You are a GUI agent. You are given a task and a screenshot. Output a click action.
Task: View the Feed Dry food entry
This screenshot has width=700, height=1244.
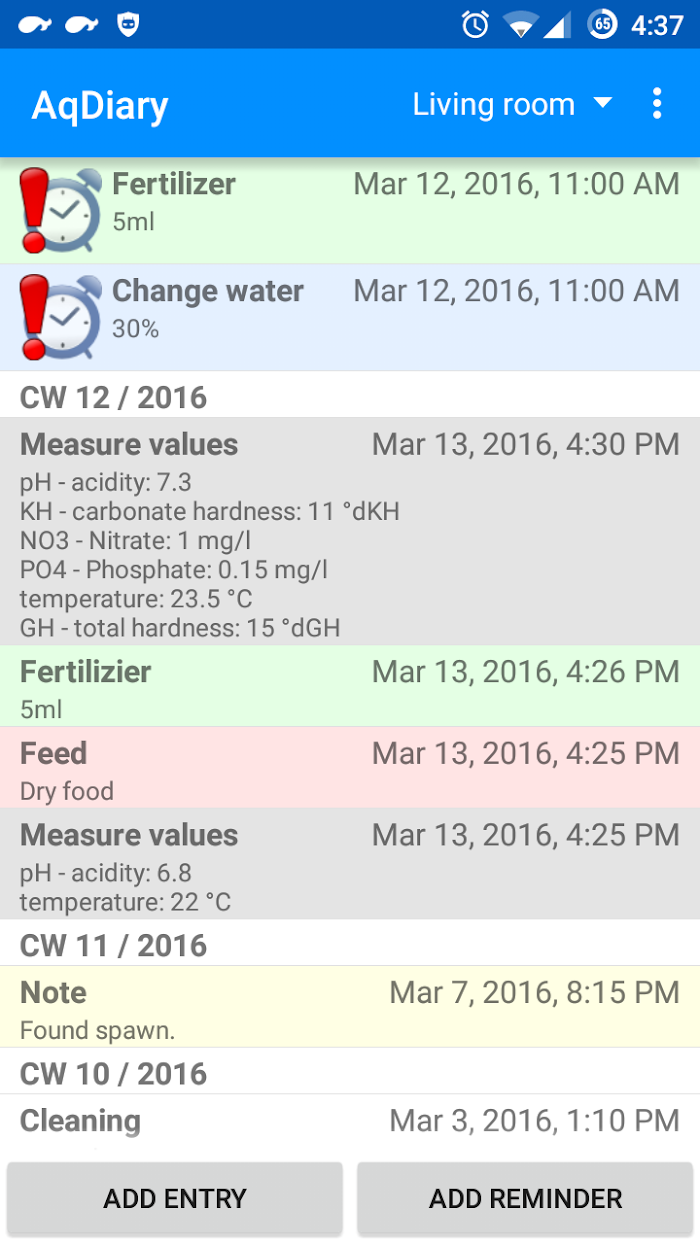click(x=350, y=768)
